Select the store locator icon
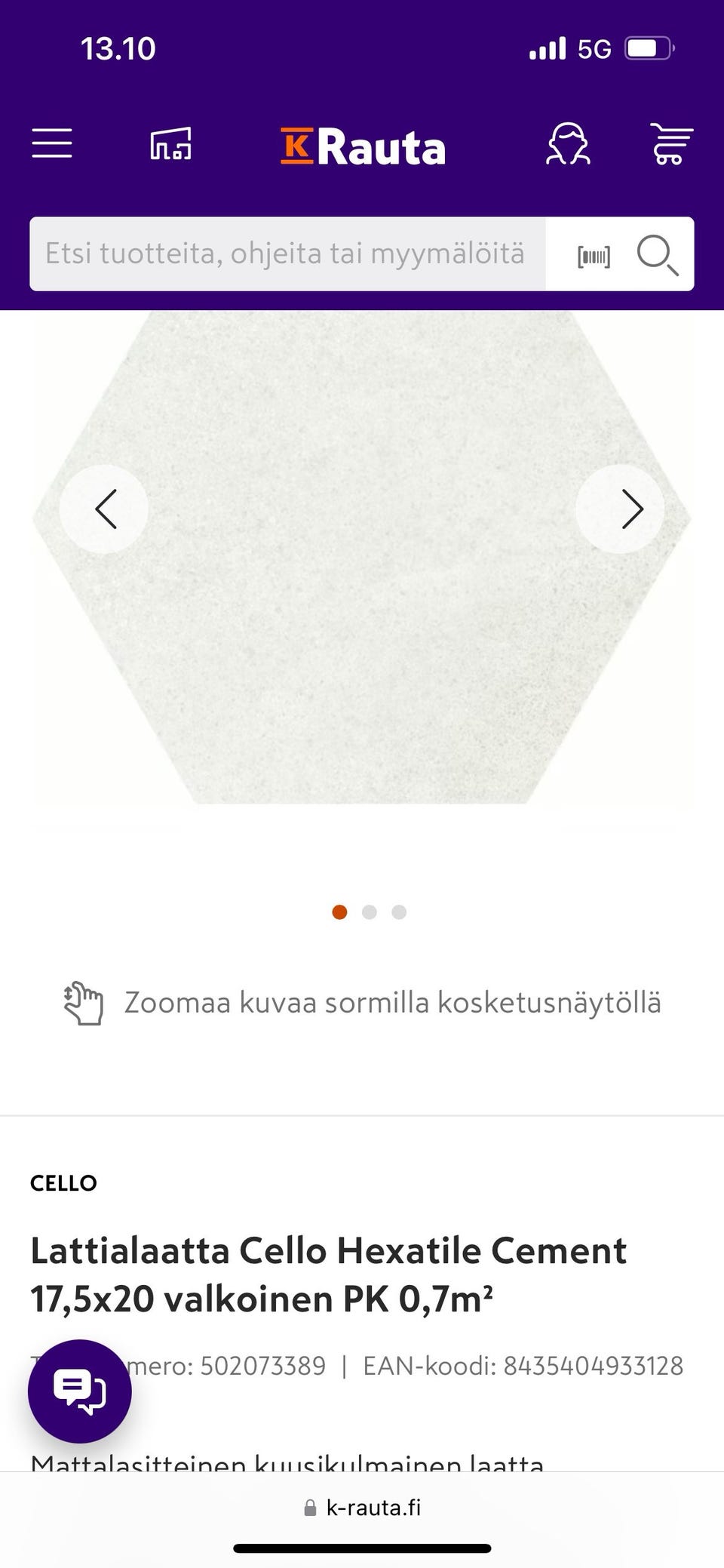Viewport: 724px width, 1568px height. 170,145
